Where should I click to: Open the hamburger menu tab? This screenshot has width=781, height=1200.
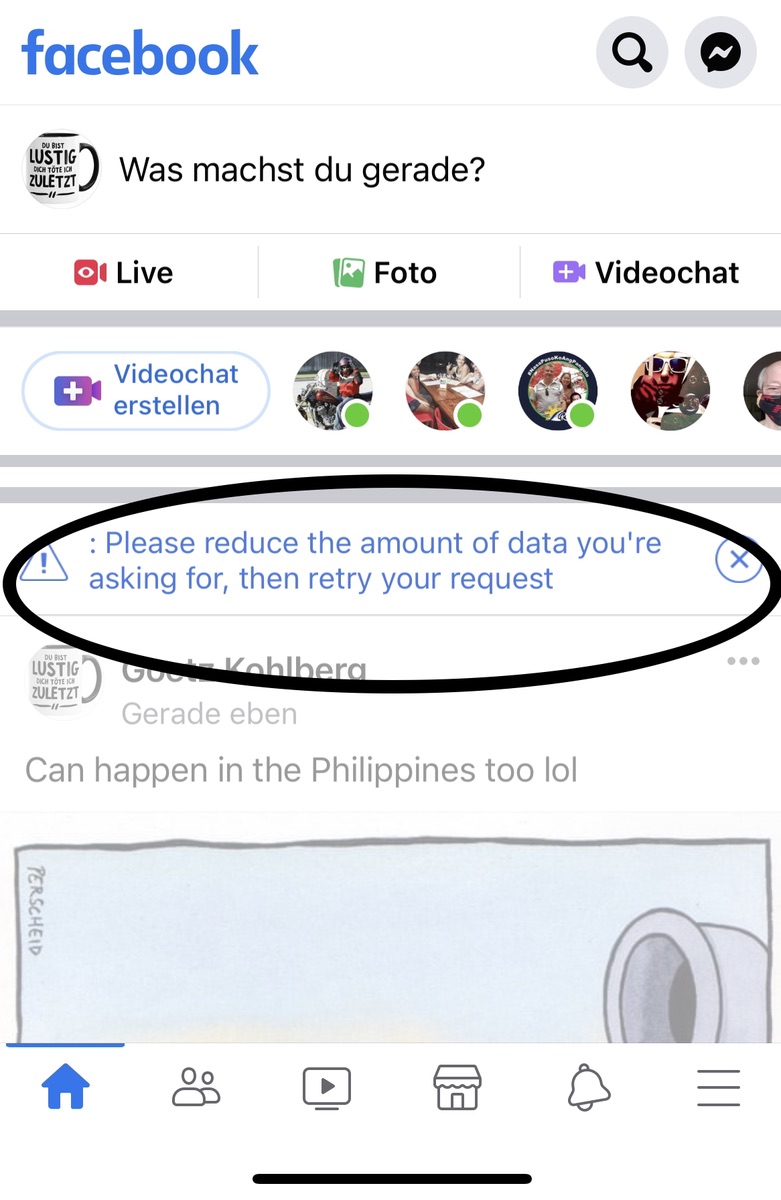click(x=718, y=1088)
